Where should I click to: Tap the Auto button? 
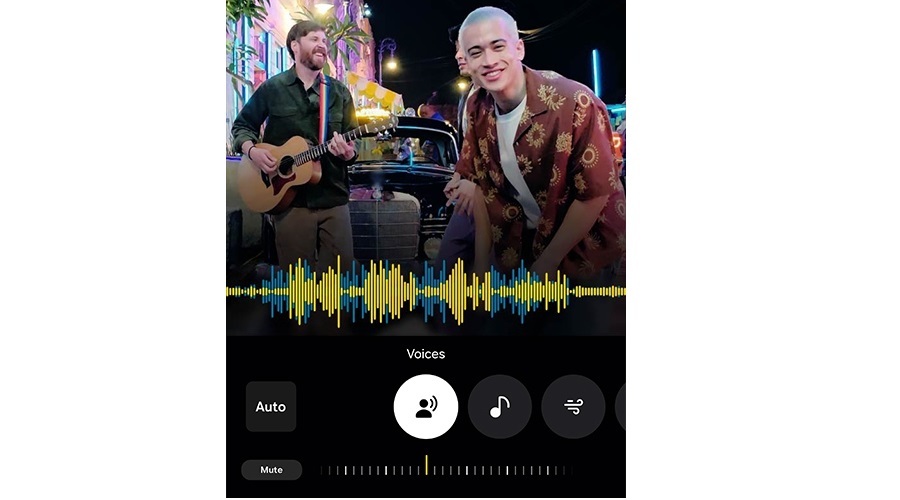click(271, 407)
